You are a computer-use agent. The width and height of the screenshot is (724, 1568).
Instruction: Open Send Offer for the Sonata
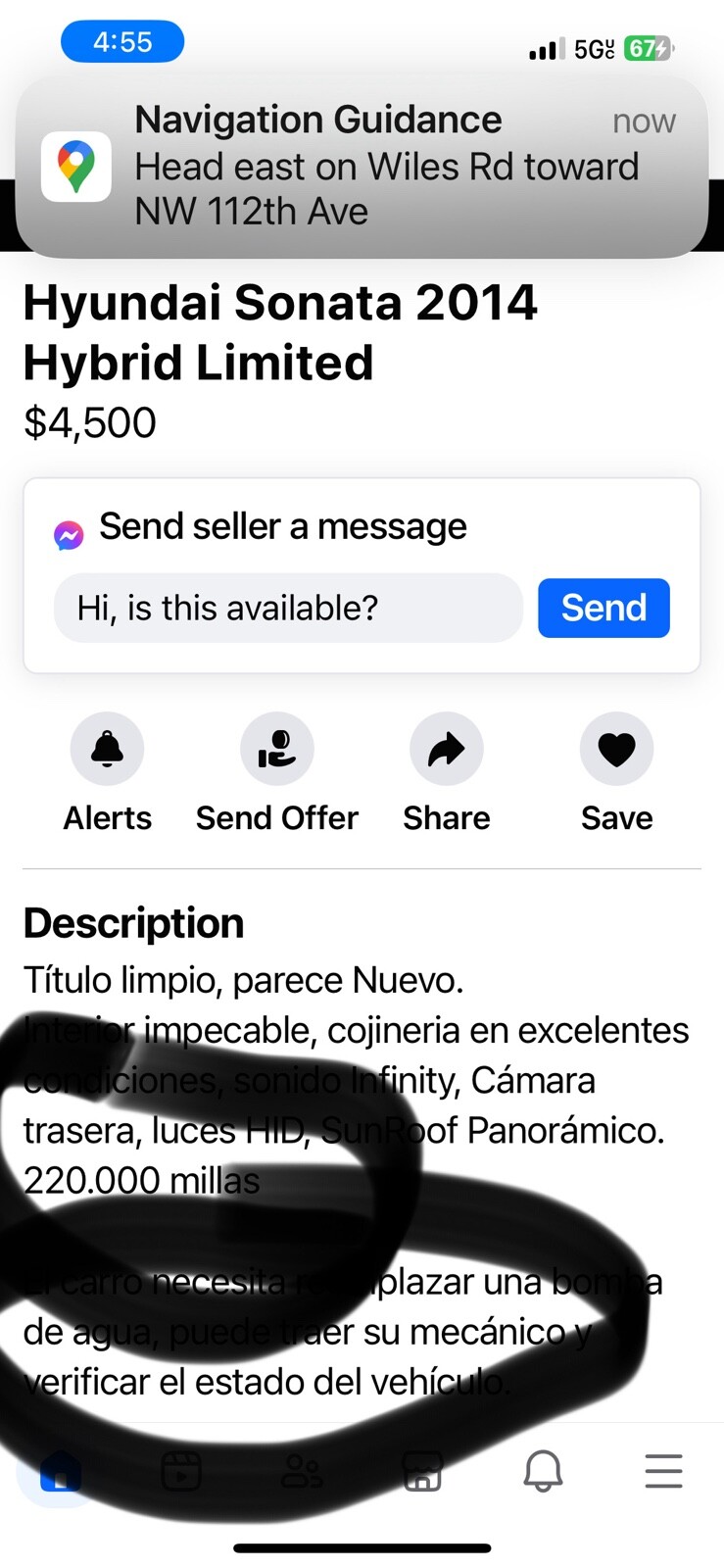[x=277, y=750]
